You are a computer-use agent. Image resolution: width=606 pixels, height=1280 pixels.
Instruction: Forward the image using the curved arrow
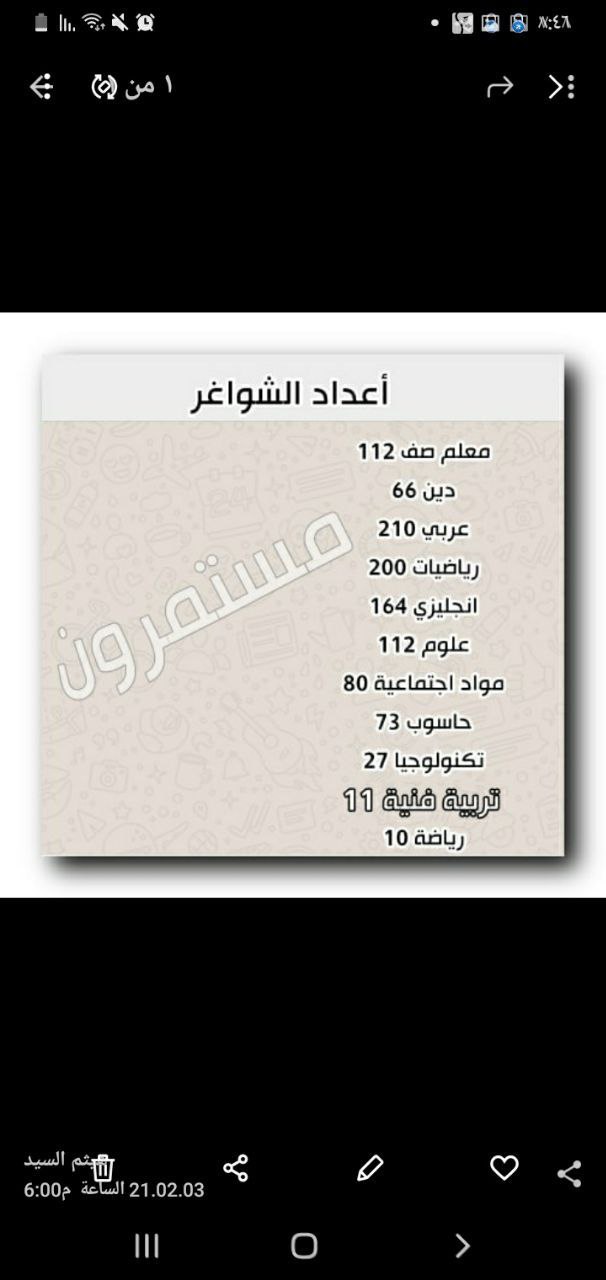(x=499, y=87)
